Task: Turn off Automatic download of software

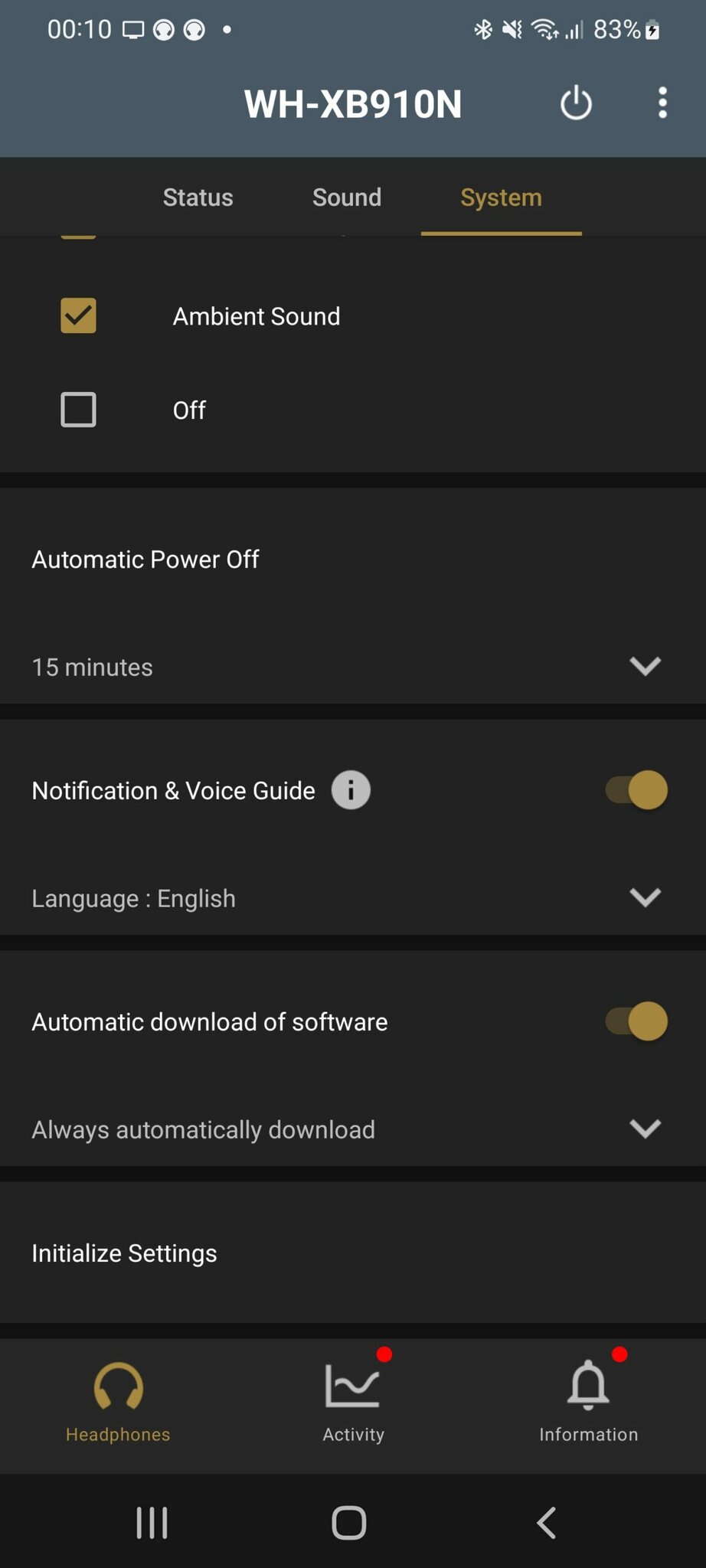Action: pos(636,1021)
